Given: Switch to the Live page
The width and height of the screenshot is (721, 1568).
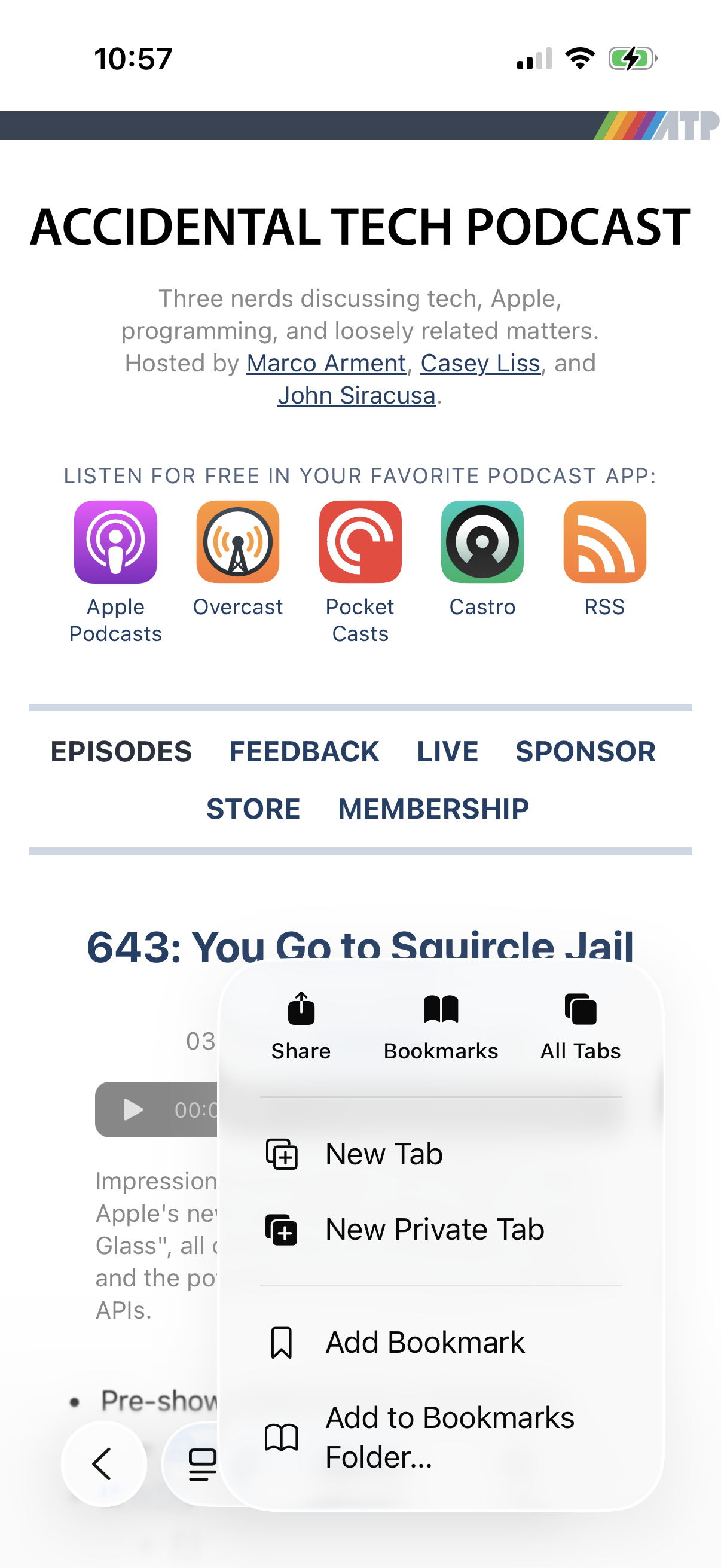Looking at the screenshot, I should click(x=447, y=751).
